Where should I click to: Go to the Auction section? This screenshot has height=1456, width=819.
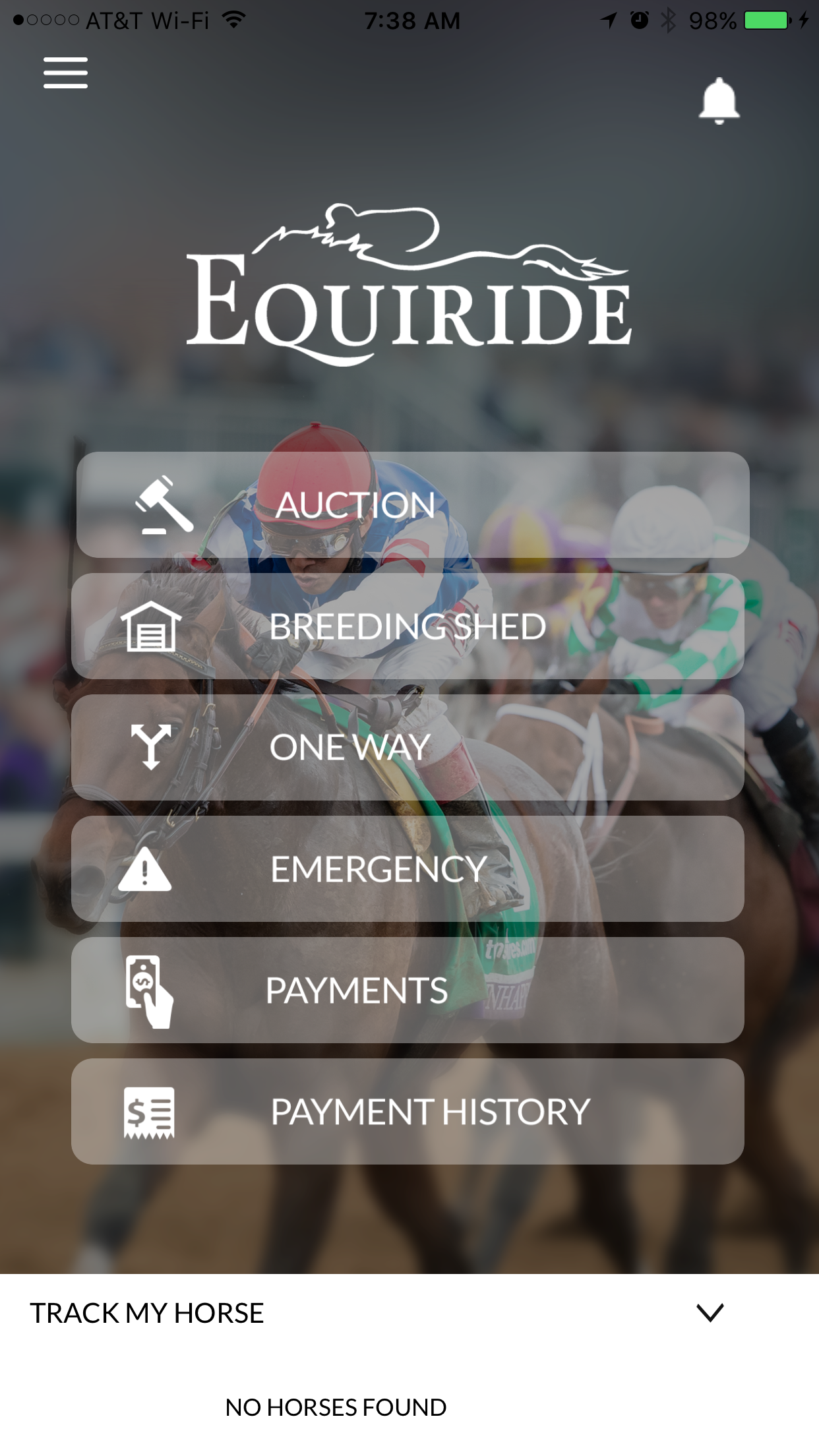pyautogui.click(x=413, y=505)
